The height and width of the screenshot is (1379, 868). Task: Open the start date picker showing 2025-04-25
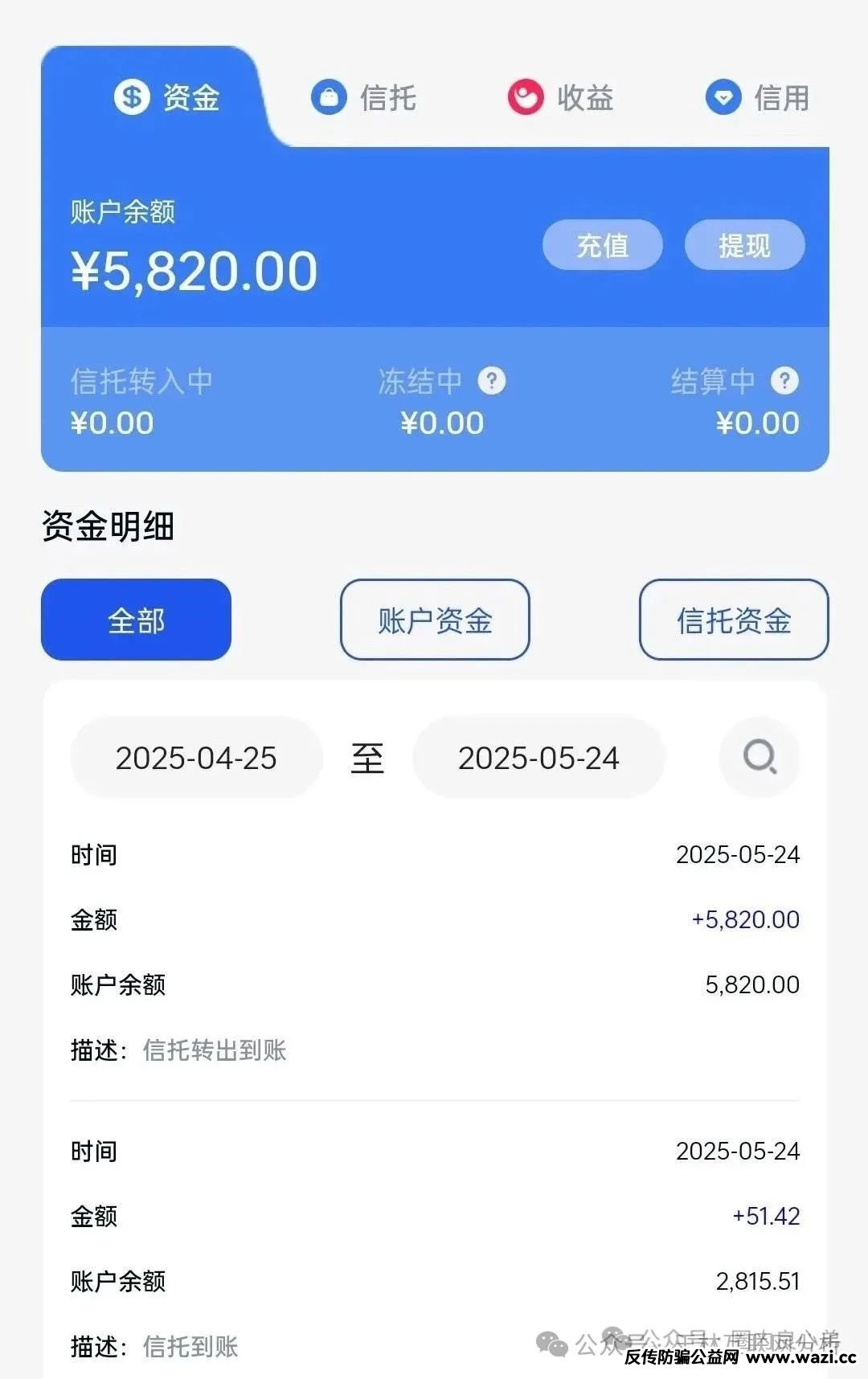pos(195,756)
